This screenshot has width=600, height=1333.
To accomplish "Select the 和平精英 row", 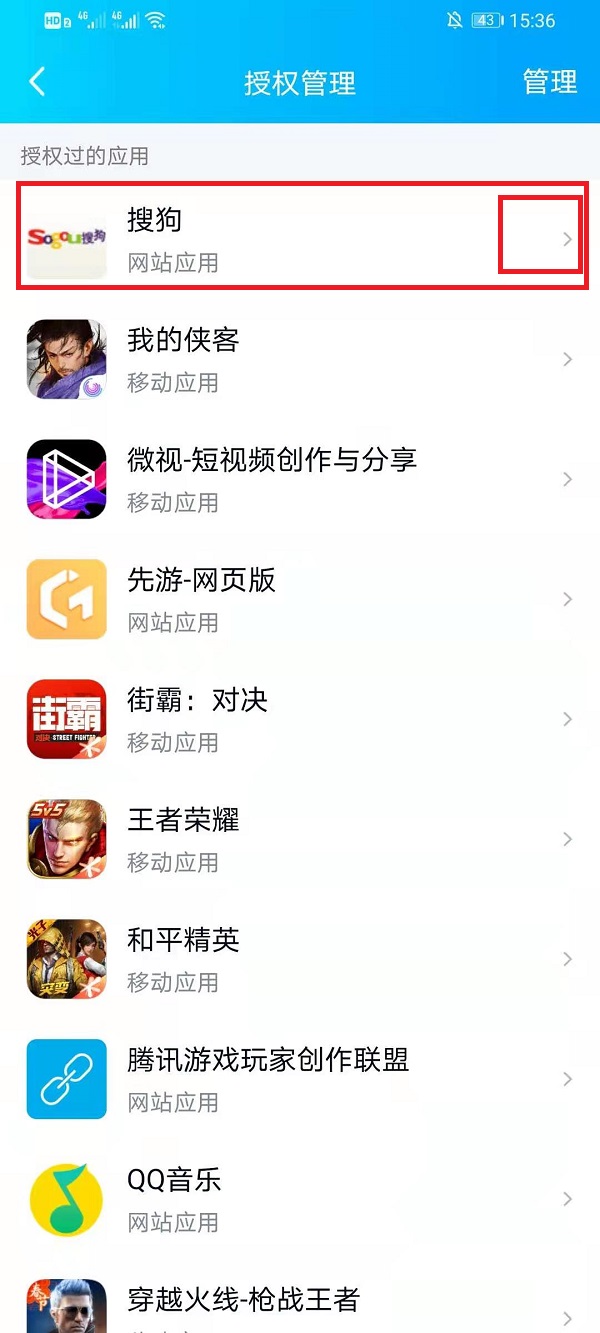I will click(300, 959).
